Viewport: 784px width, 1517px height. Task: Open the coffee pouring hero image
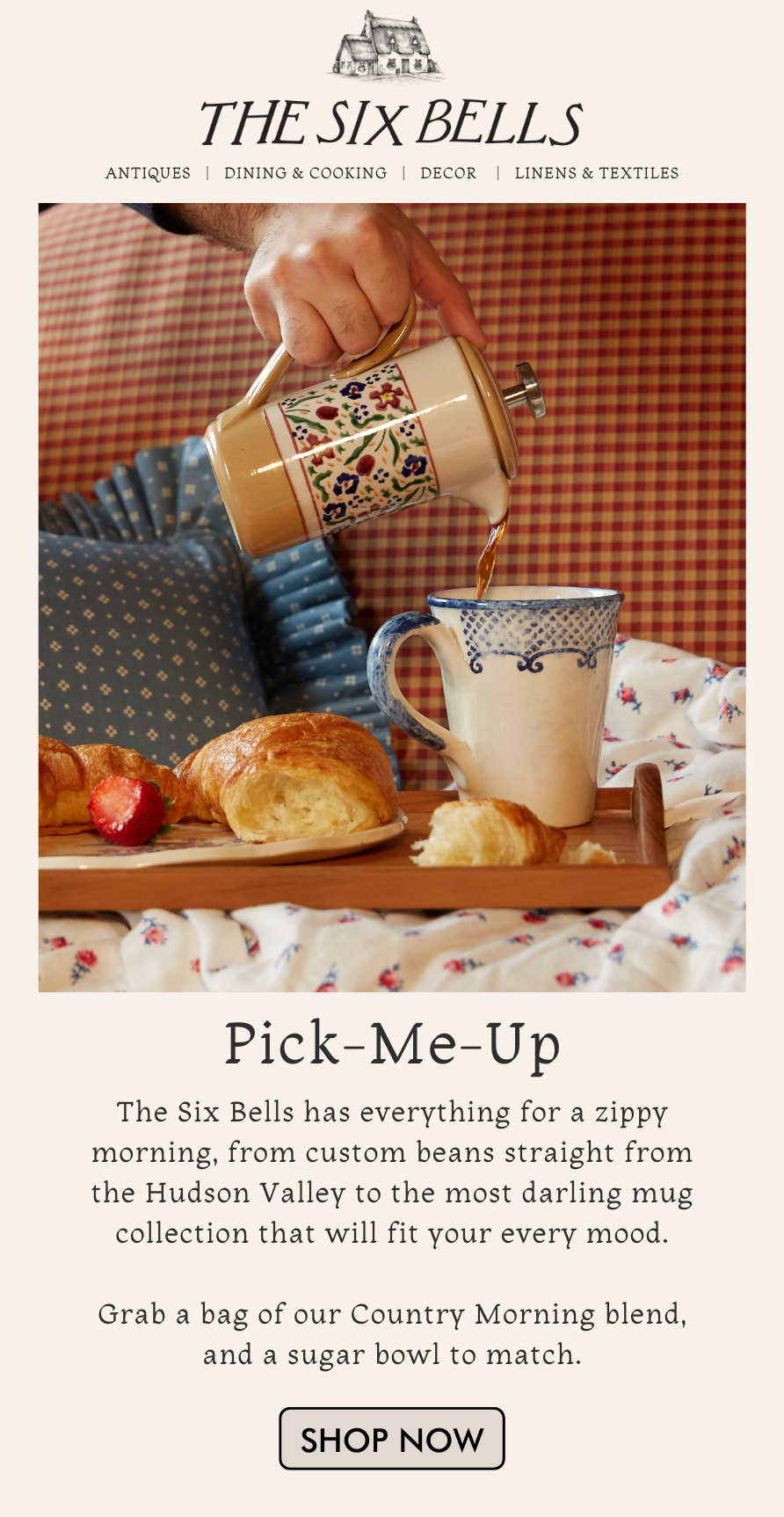point(392,598)
